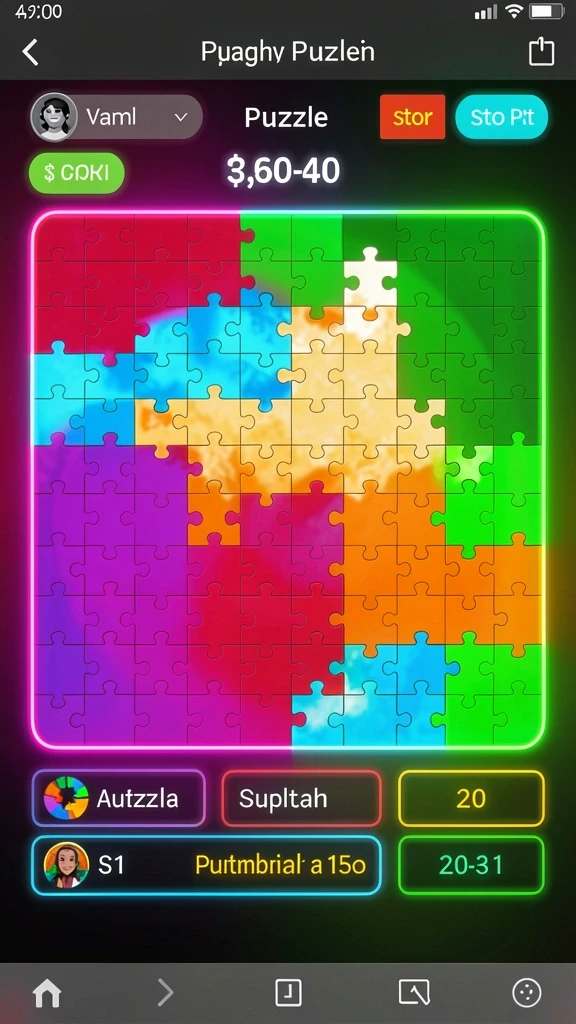Tap the forward arrow in bottom bar
The width and height of the screenshot is (576, 1024).
click(166, 993)
